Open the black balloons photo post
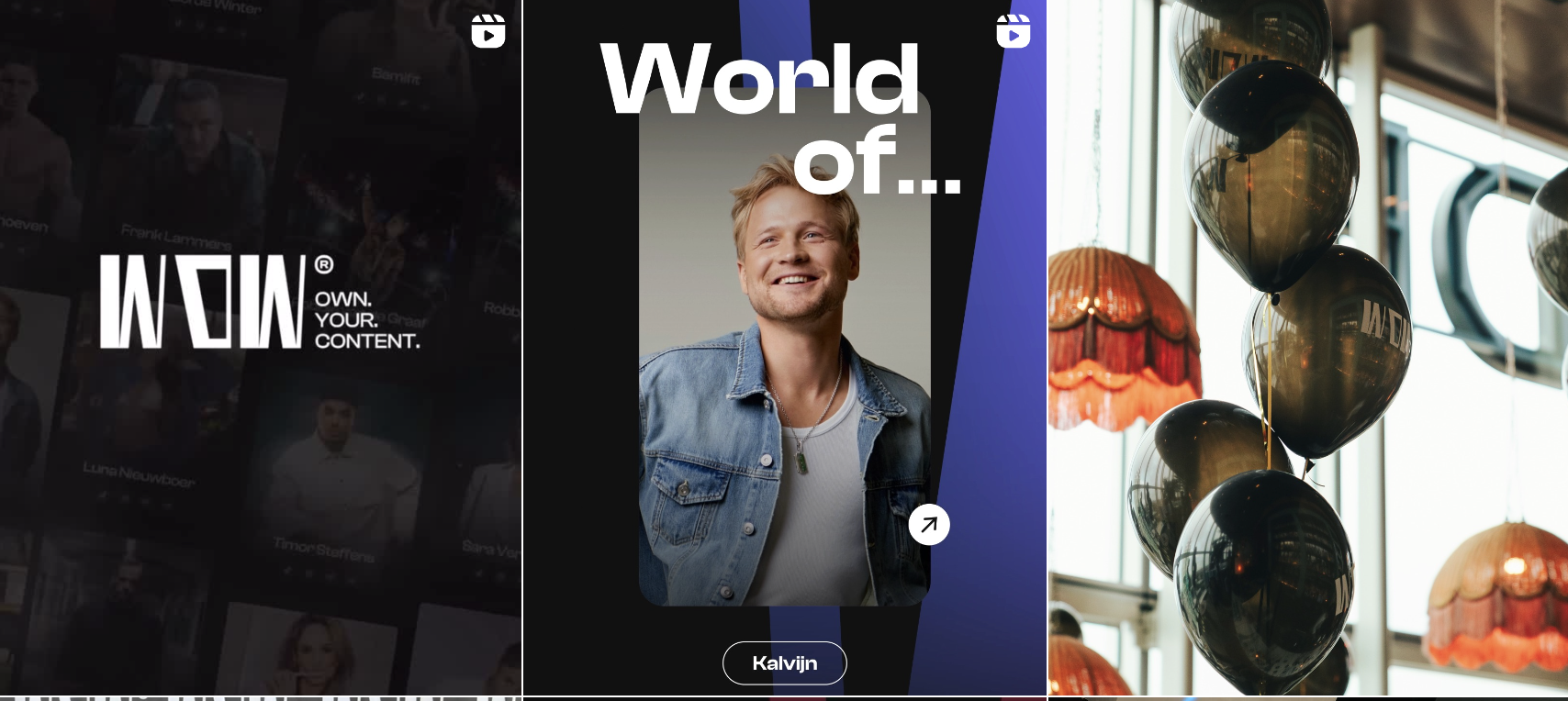 (1307, 349)
